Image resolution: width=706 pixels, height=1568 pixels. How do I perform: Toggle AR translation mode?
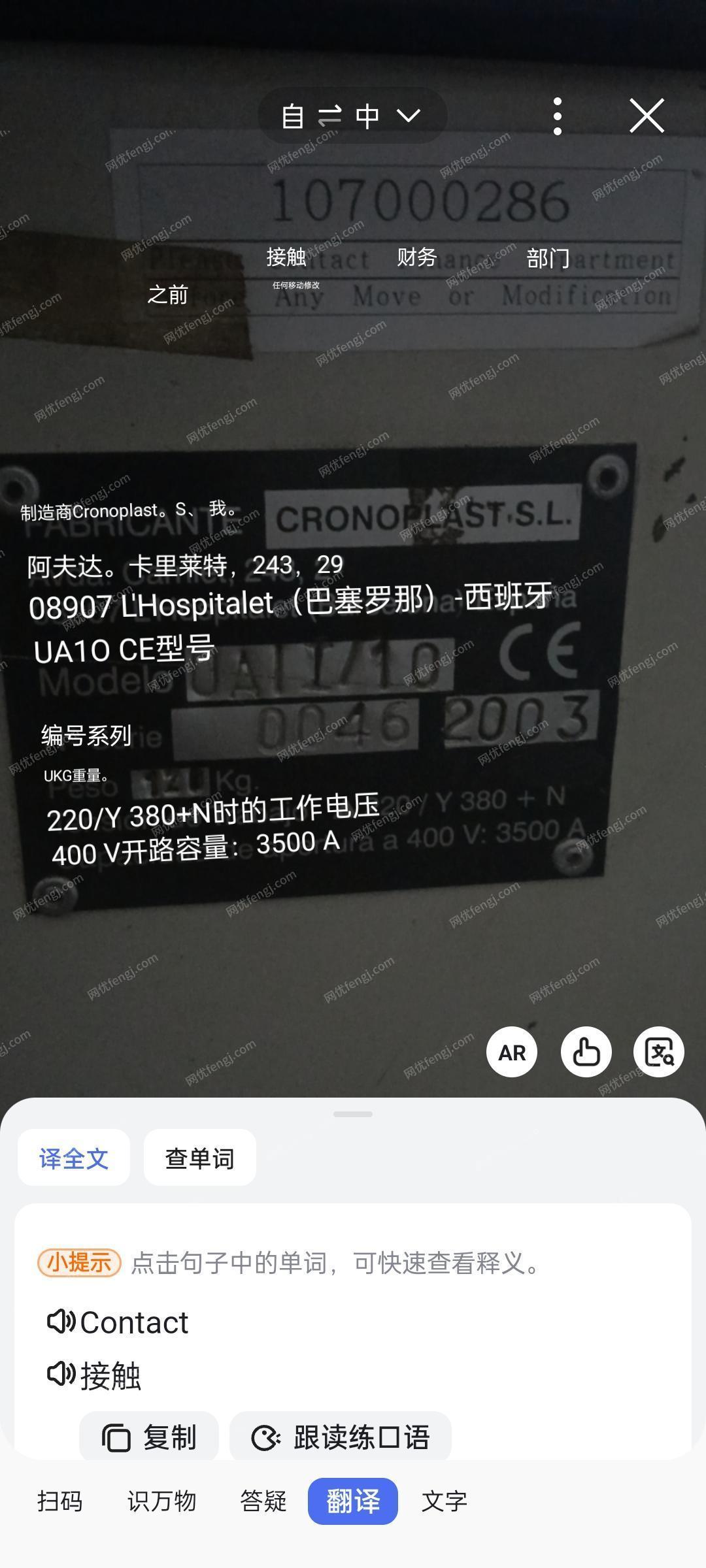[x=512, y=1052]
